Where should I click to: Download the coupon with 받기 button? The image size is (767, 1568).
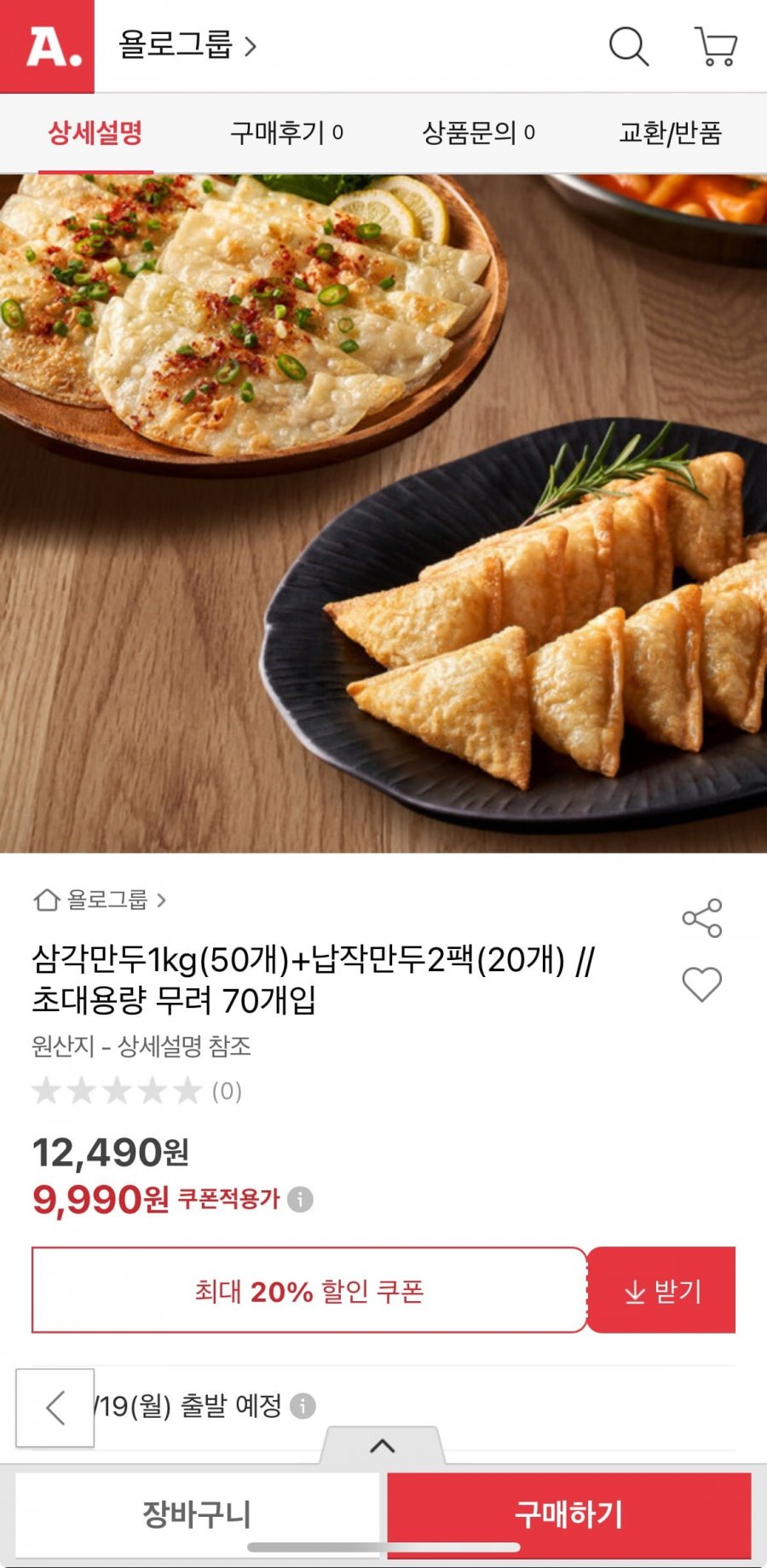[661, 1291]
